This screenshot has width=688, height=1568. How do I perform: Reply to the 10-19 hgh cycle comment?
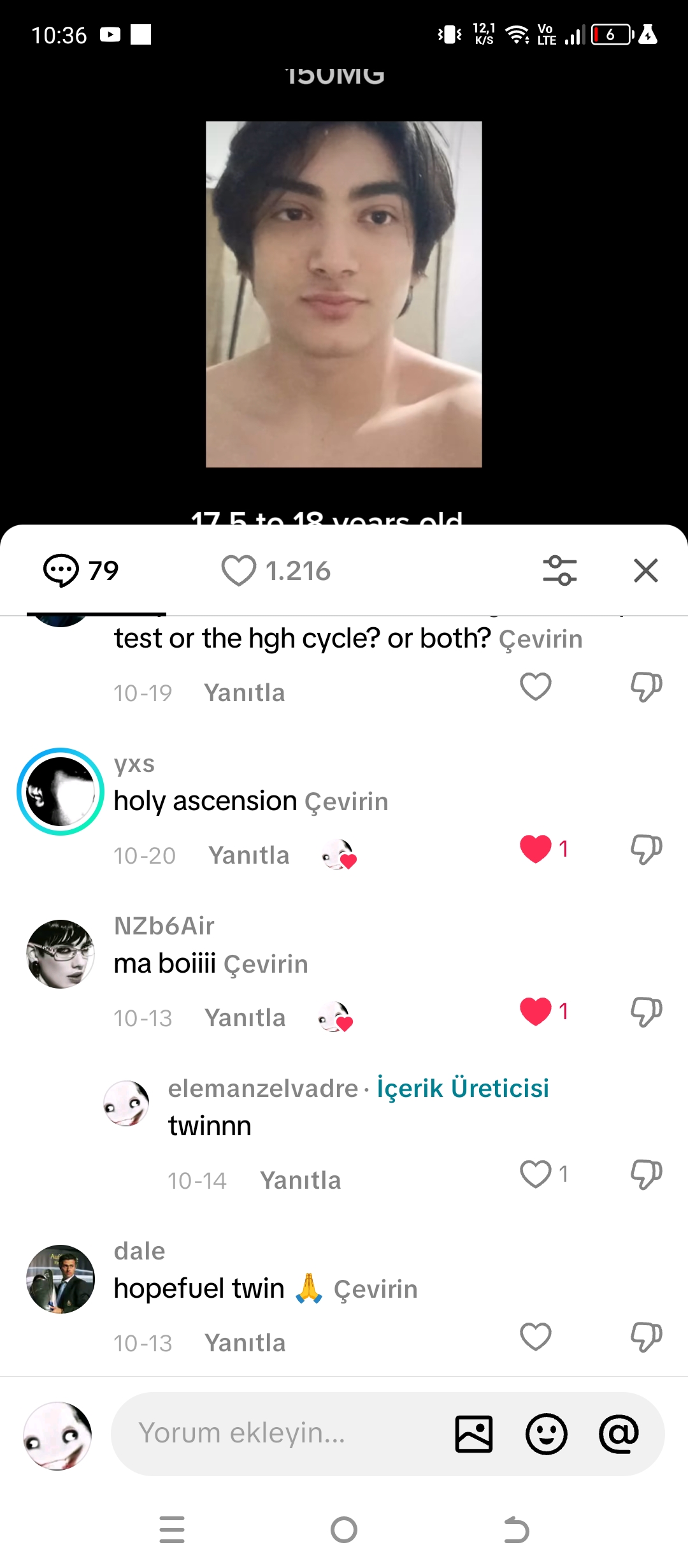(x=244, y=693)
